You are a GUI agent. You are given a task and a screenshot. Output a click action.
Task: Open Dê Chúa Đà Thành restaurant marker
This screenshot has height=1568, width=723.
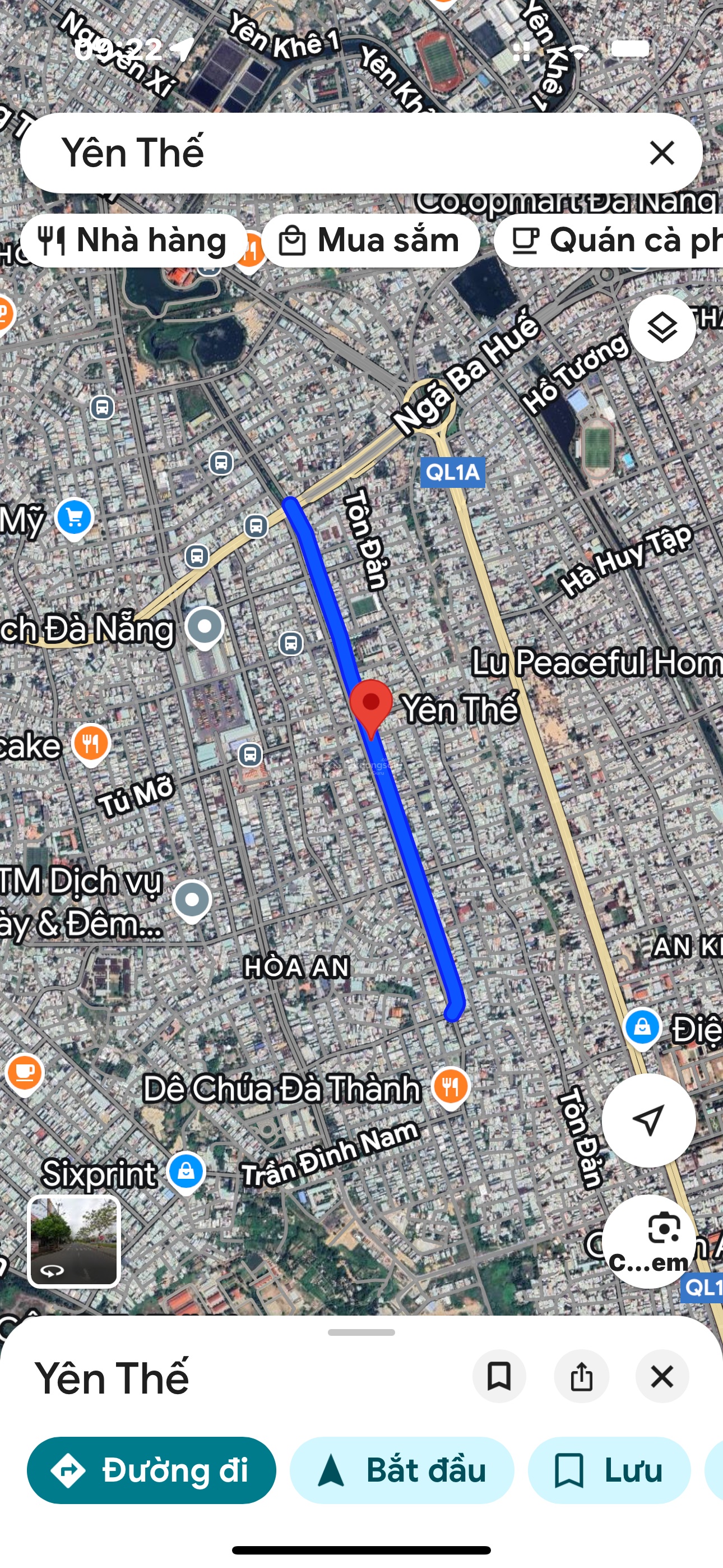click(451, 1086)
